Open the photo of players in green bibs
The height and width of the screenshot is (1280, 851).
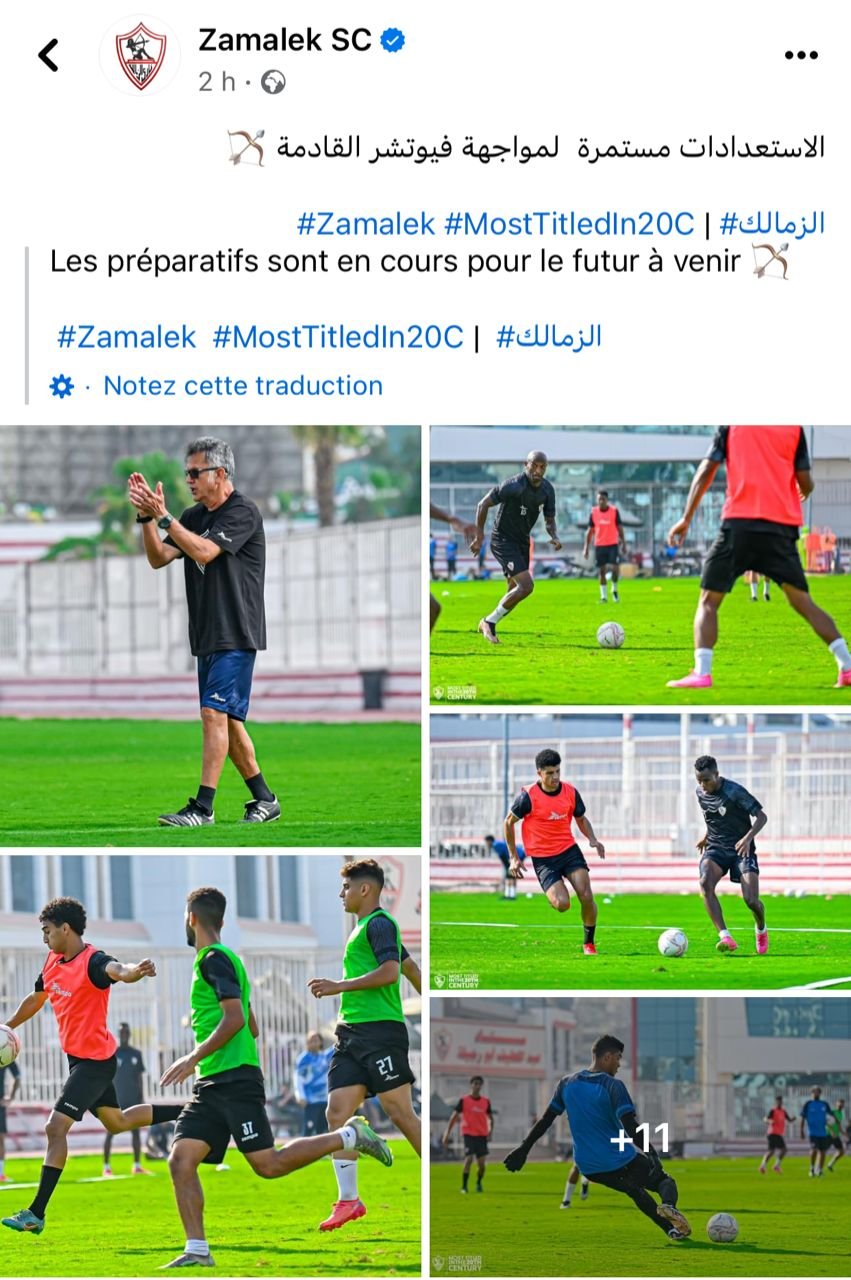[210, 1065]
